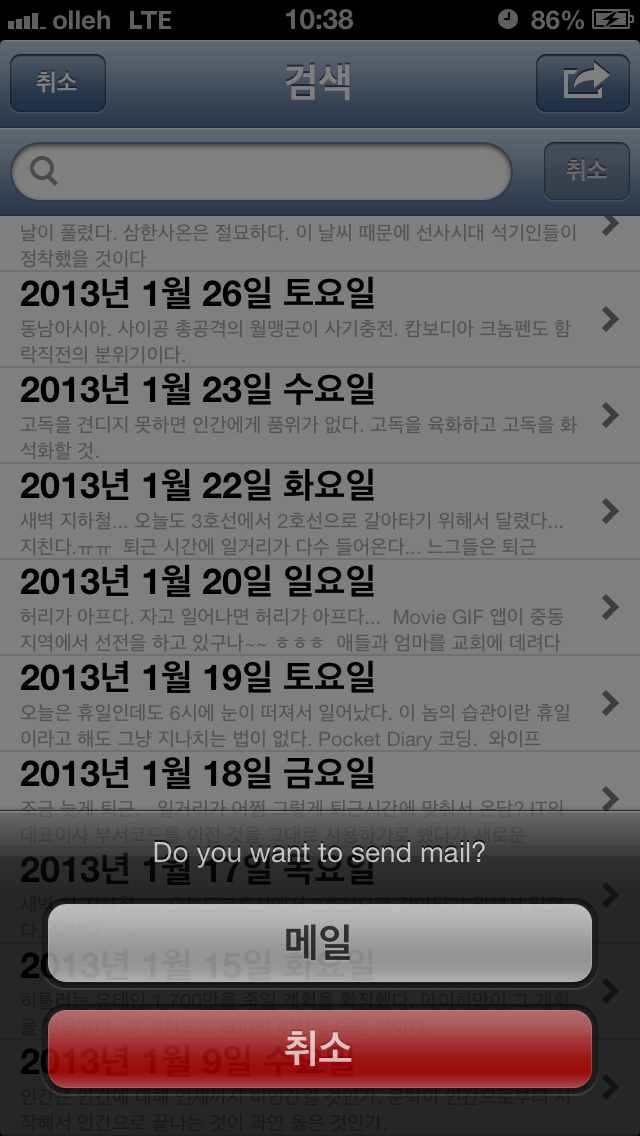Tap the 메일 button to send mail
Screen dimensions: 640x1136
[x=320, y=943]
